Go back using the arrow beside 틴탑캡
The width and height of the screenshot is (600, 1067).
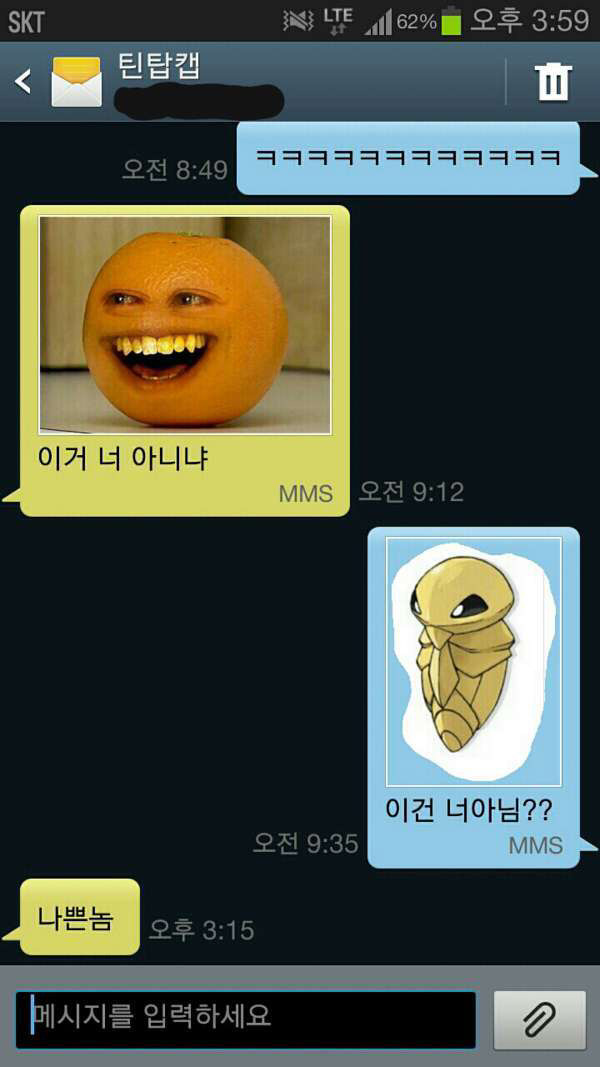pos(23,81)
